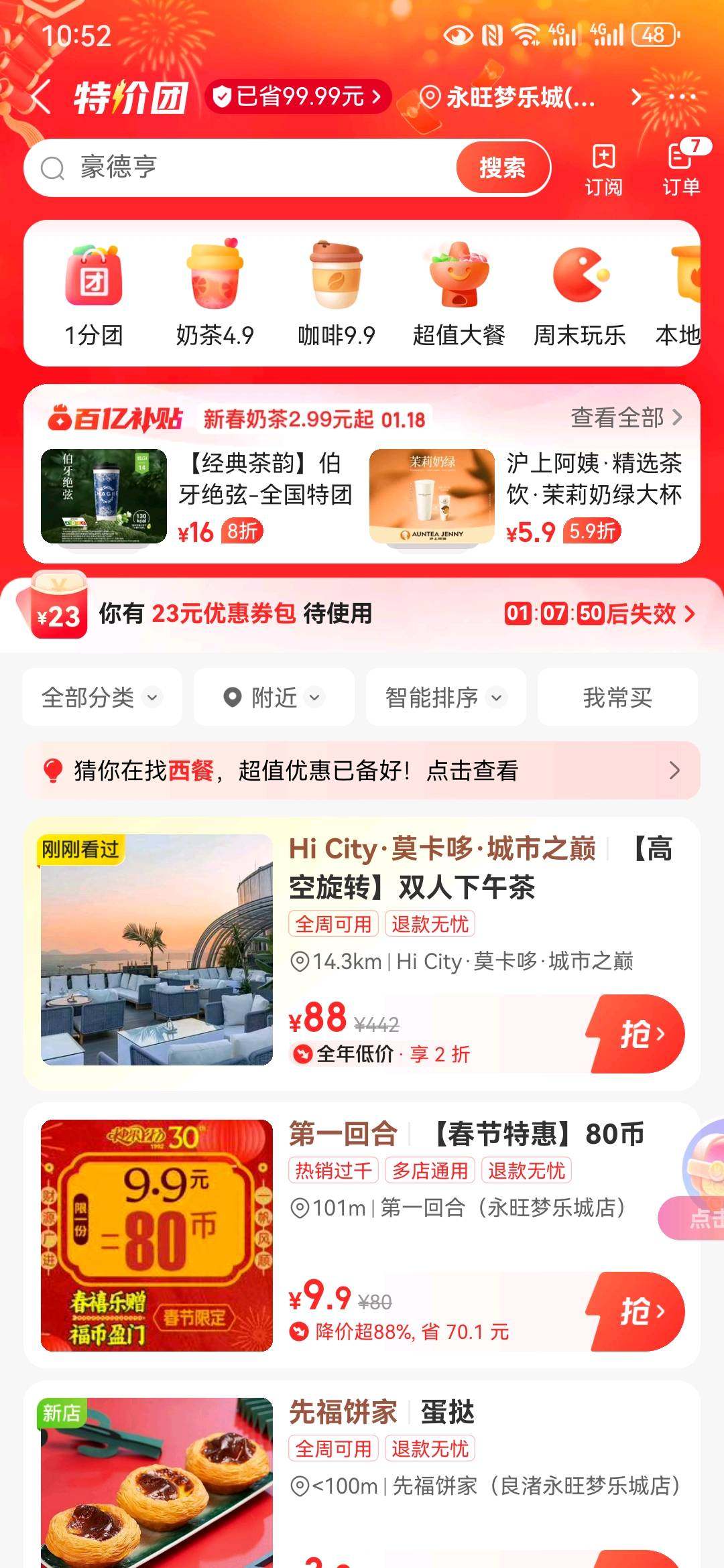The height and width of the screenshot is (1568, 724).
Task: Select the 我常买 filter
Action: pyautogui.click(x=617, y=698)
